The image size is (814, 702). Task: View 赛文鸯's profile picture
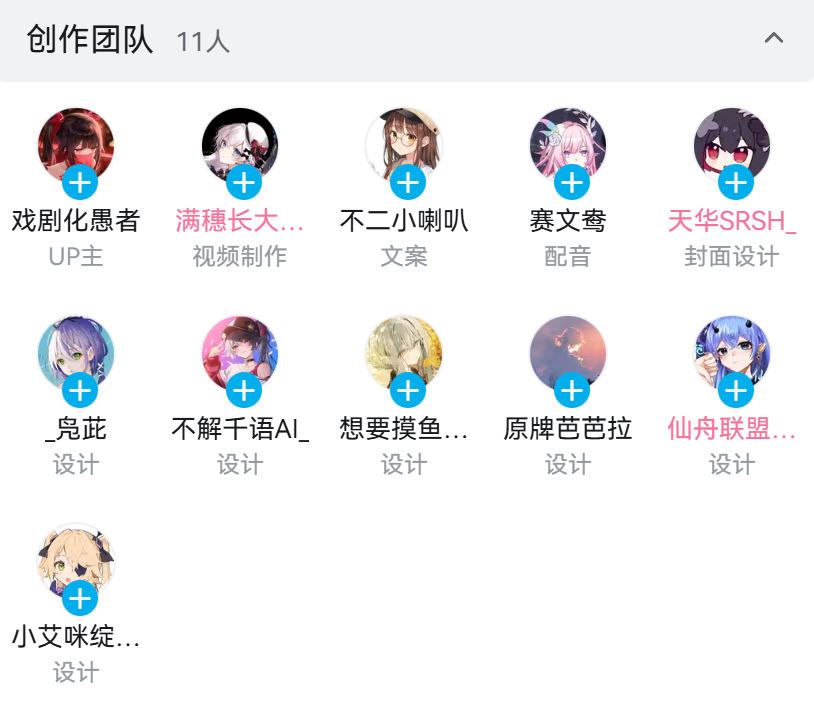[567, 140]
